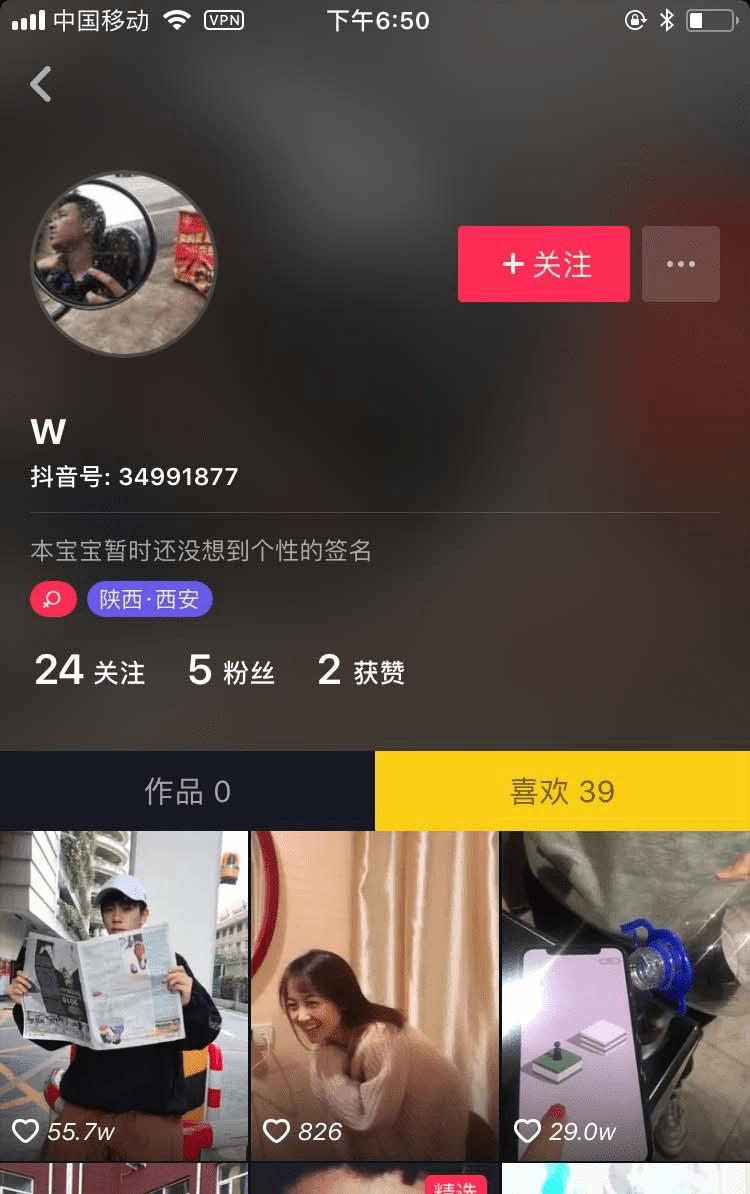Open the 24 关注 following list
The height and width of the screenshot is (1194, 750).
tap(90, 671)
